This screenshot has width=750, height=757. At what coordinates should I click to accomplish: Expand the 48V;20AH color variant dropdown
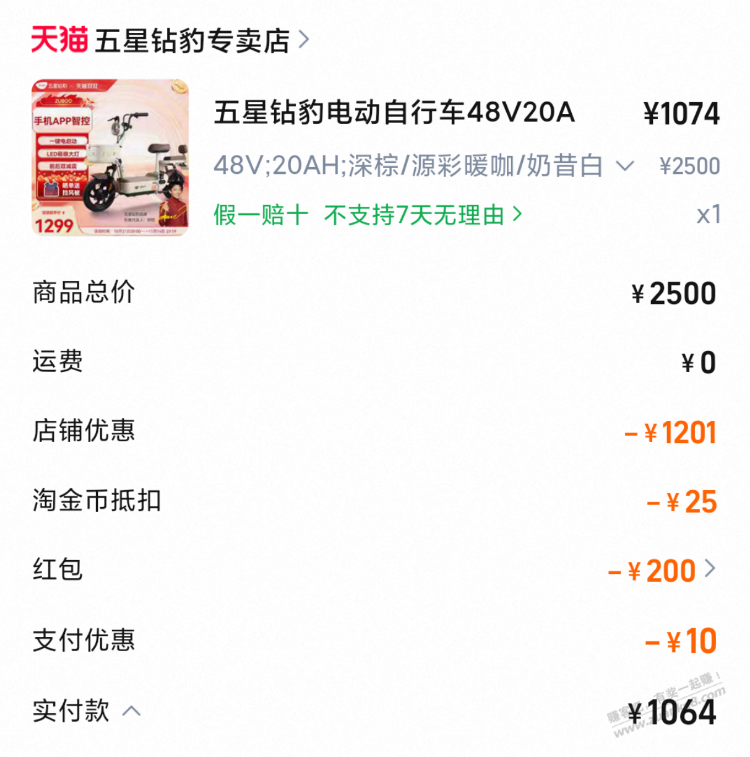[x=625, y=166]
